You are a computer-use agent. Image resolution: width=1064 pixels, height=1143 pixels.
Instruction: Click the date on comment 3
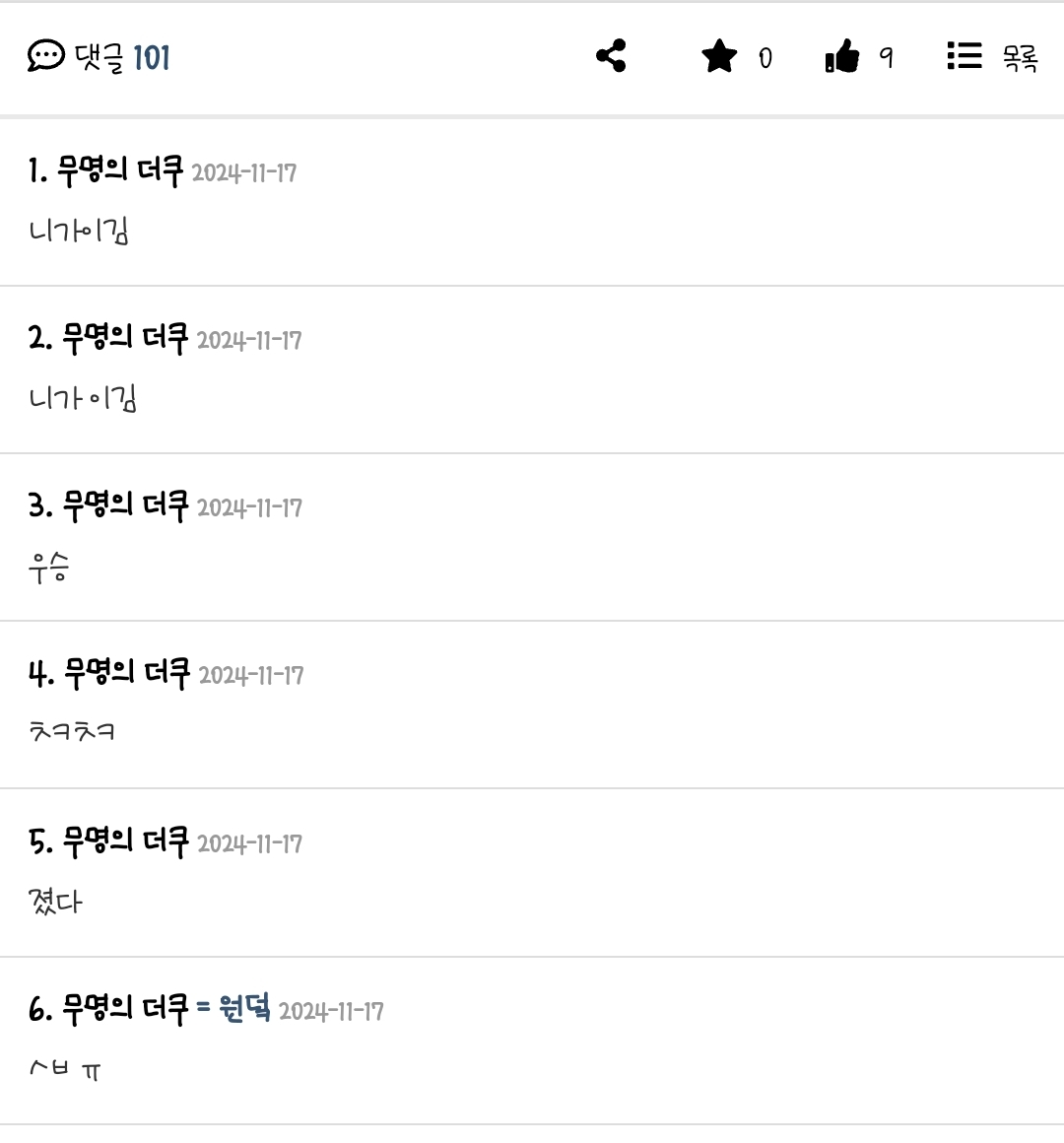249,507
